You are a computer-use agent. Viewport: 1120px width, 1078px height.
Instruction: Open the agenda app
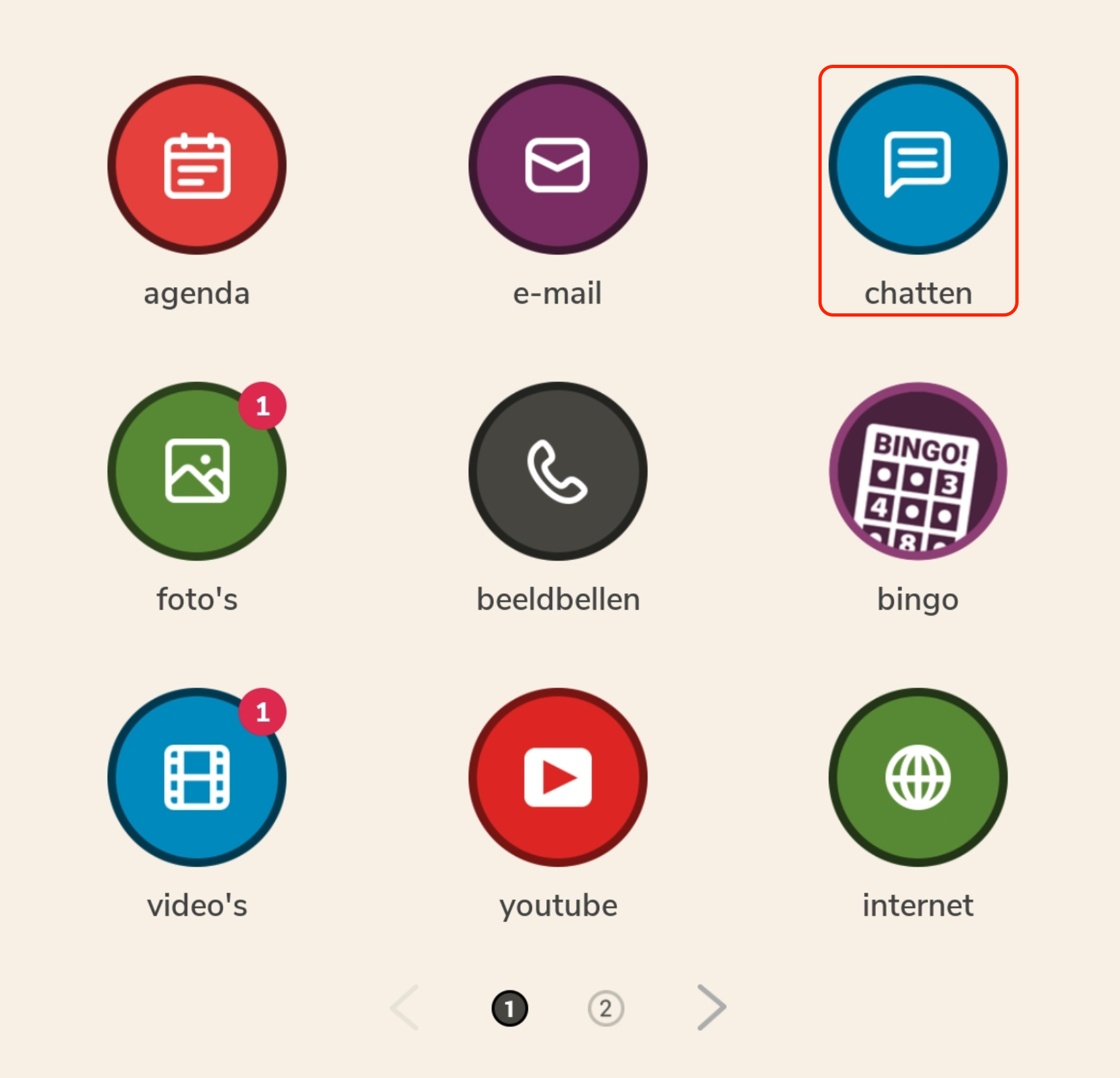click(x=197, y=165)
